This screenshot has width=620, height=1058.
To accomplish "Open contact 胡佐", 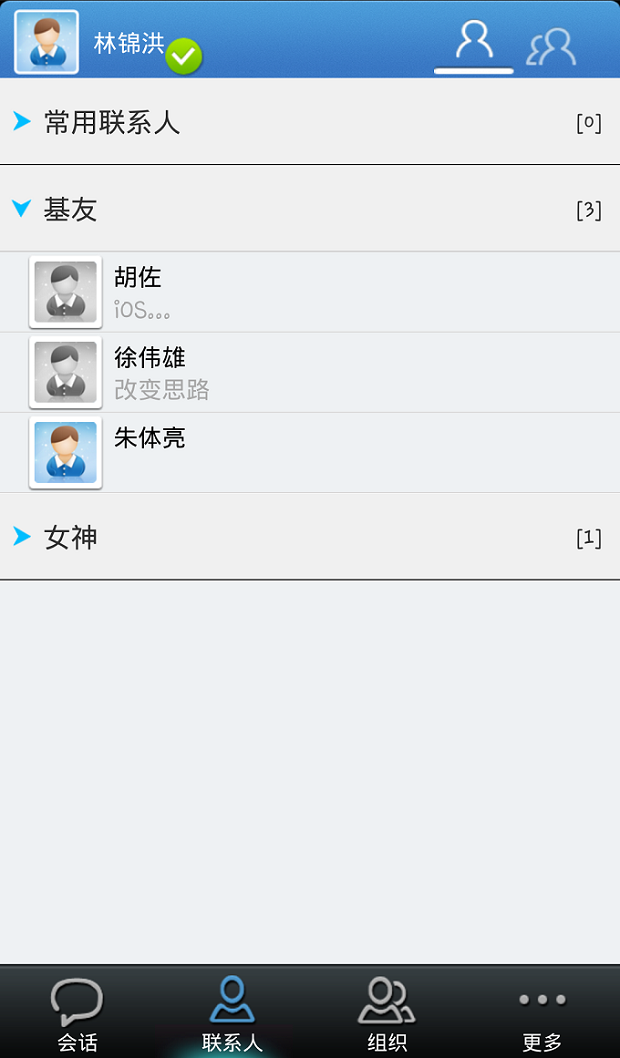I will 310,292.
